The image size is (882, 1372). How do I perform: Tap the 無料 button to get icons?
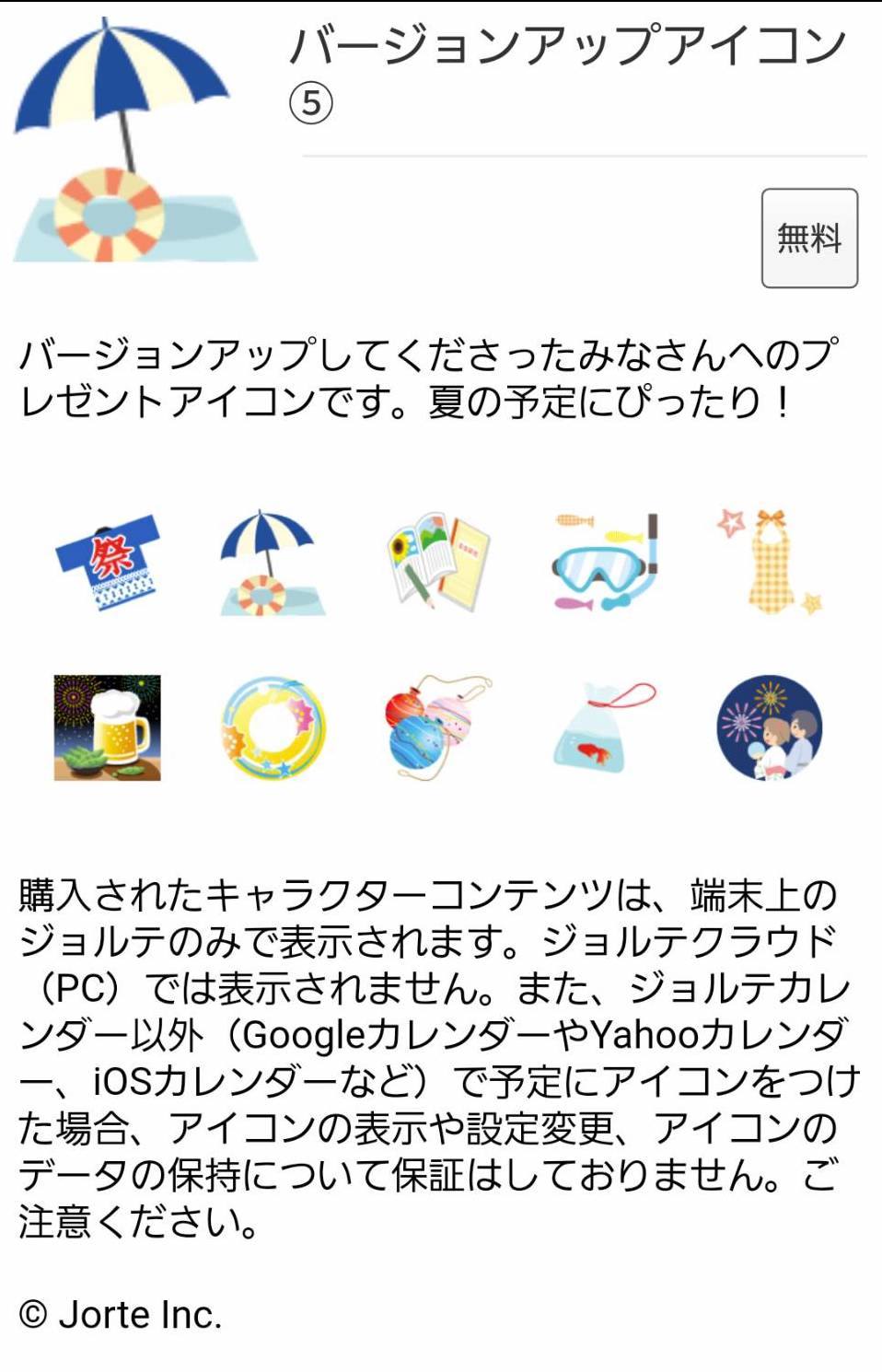click(809, 238)
